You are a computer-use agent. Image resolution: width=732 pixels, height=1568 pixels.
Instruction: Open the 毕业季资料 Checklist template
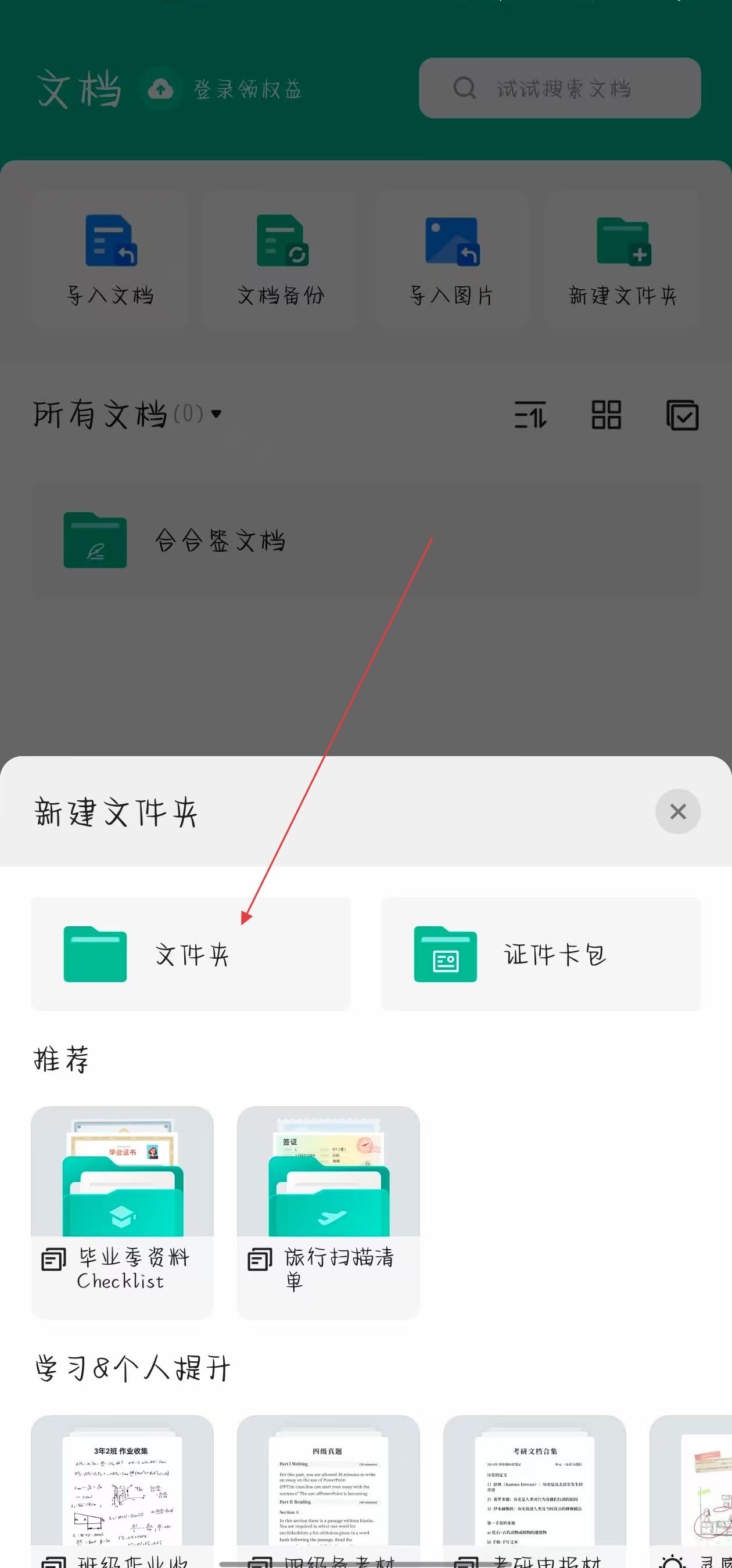[122, 1211]
